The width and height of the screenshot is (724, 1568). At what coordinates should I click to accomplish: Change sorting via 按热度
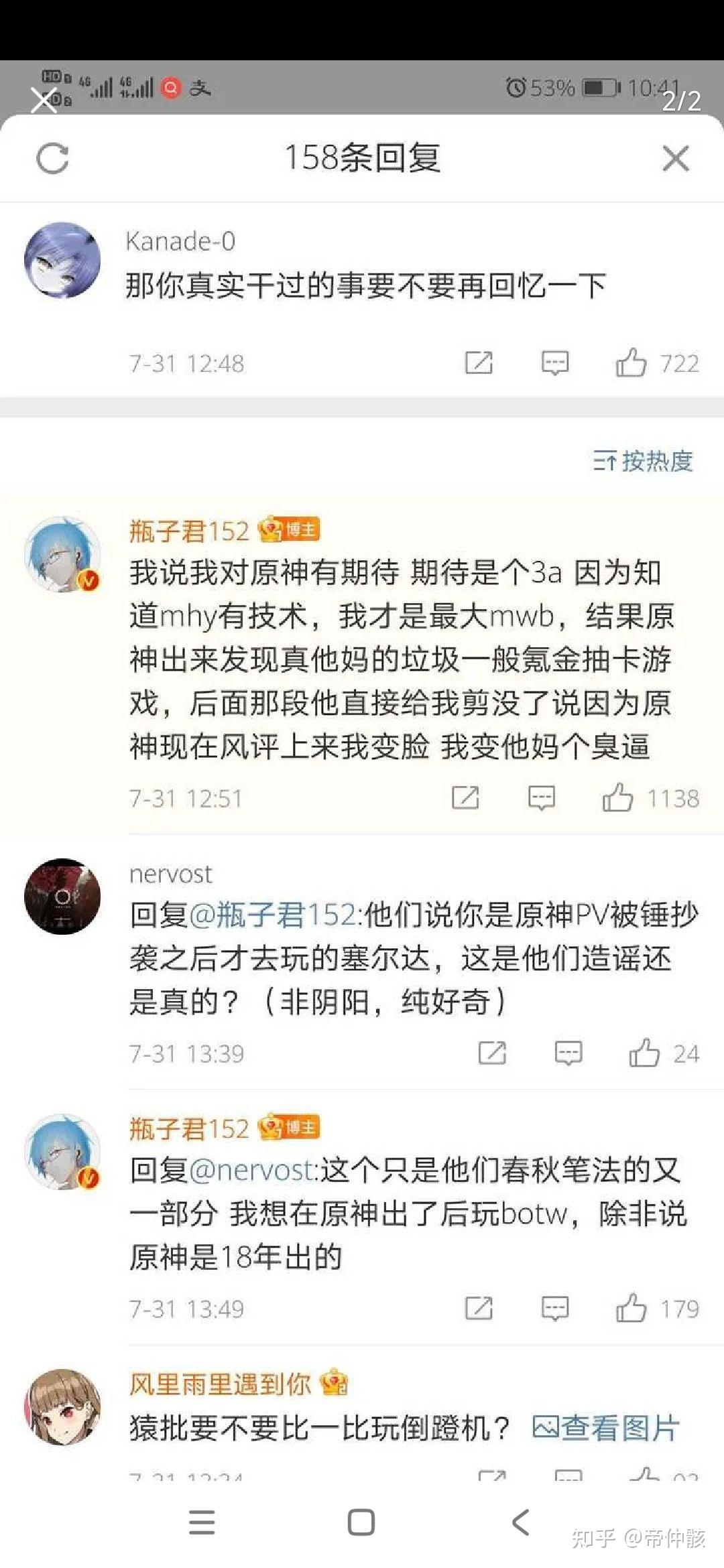[642, 460]
